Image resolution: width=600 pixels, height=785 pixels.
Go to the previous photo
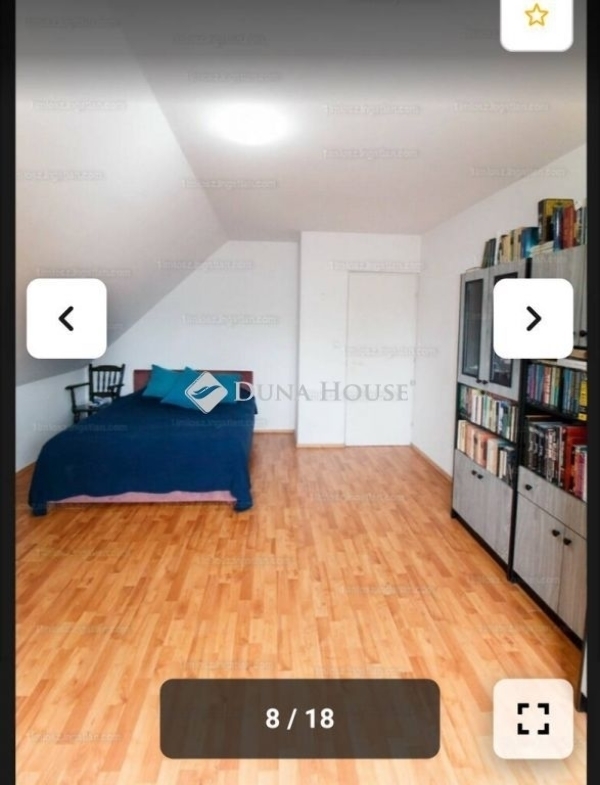pyautogui.click(x=66, y=319)
